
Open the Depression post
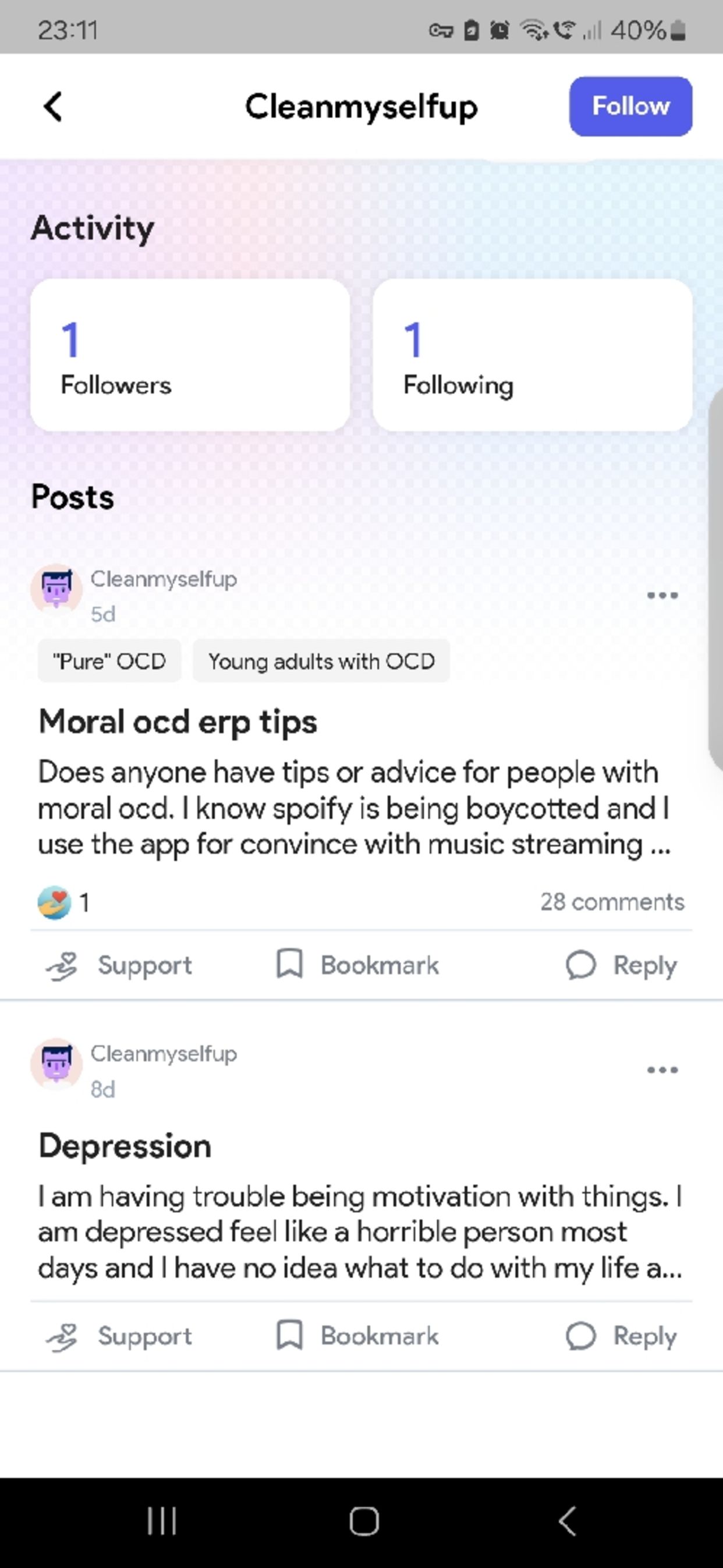point(125,1145)
